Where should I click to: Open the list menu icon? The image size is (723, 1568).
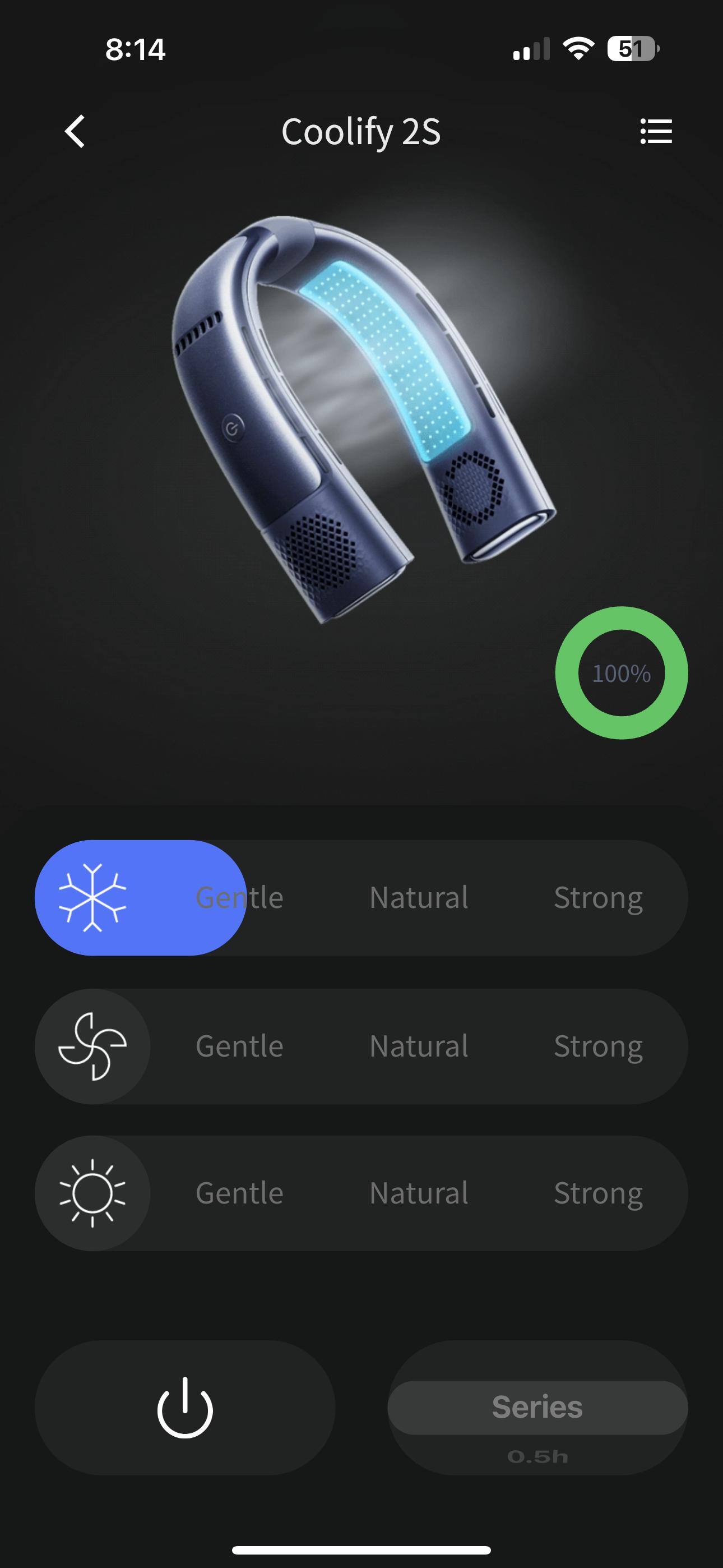click(x=655, y=131)
